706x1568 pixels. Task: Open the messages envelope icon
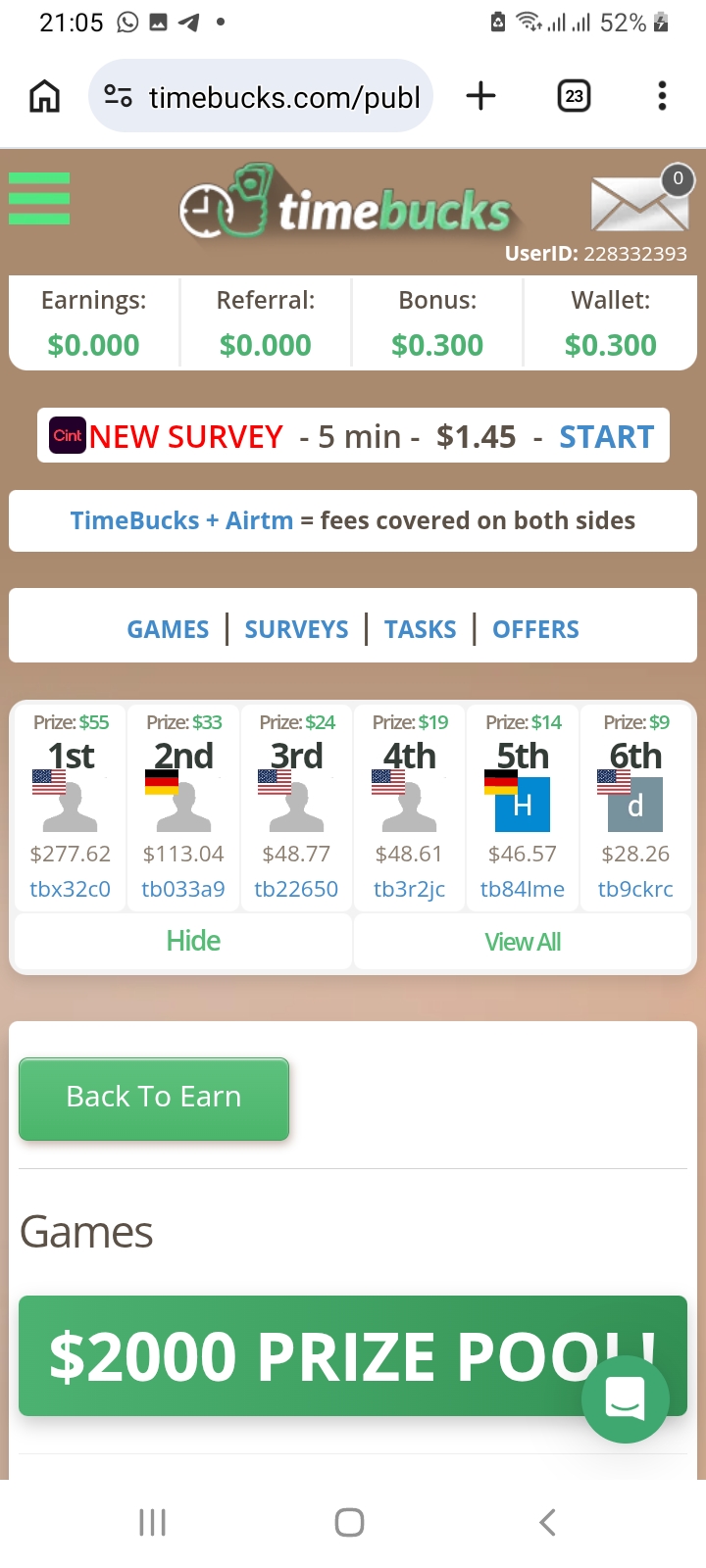[x=639, y=203]
